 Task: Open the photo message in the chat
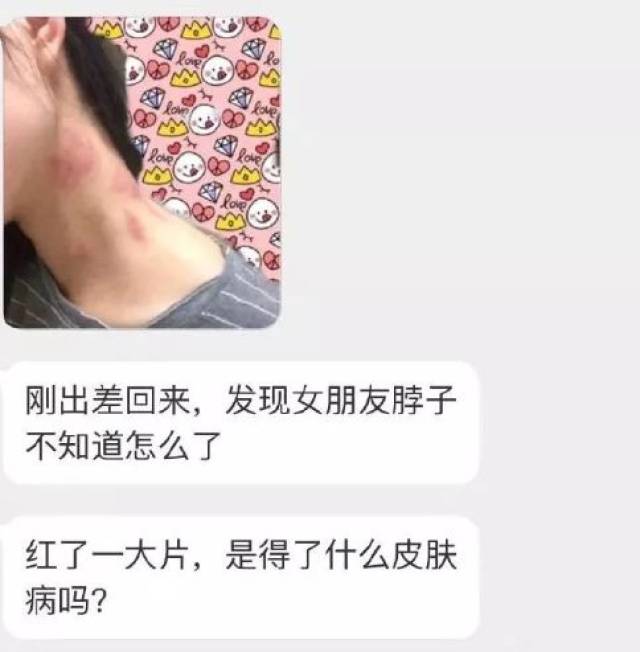click(142, 172)
